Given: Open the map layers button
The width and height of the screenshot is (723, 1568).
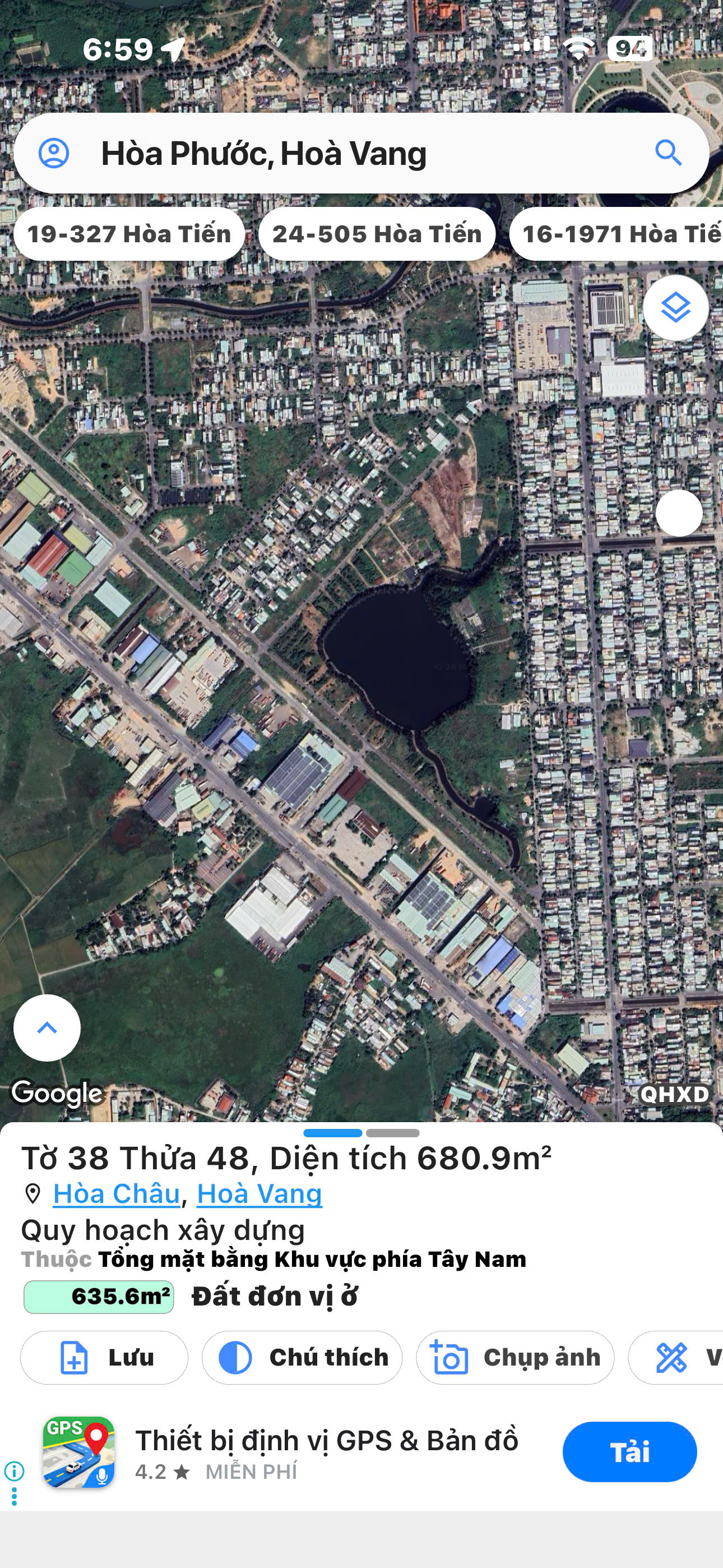Looking at the screenshot, I should [x=675, y=307].
